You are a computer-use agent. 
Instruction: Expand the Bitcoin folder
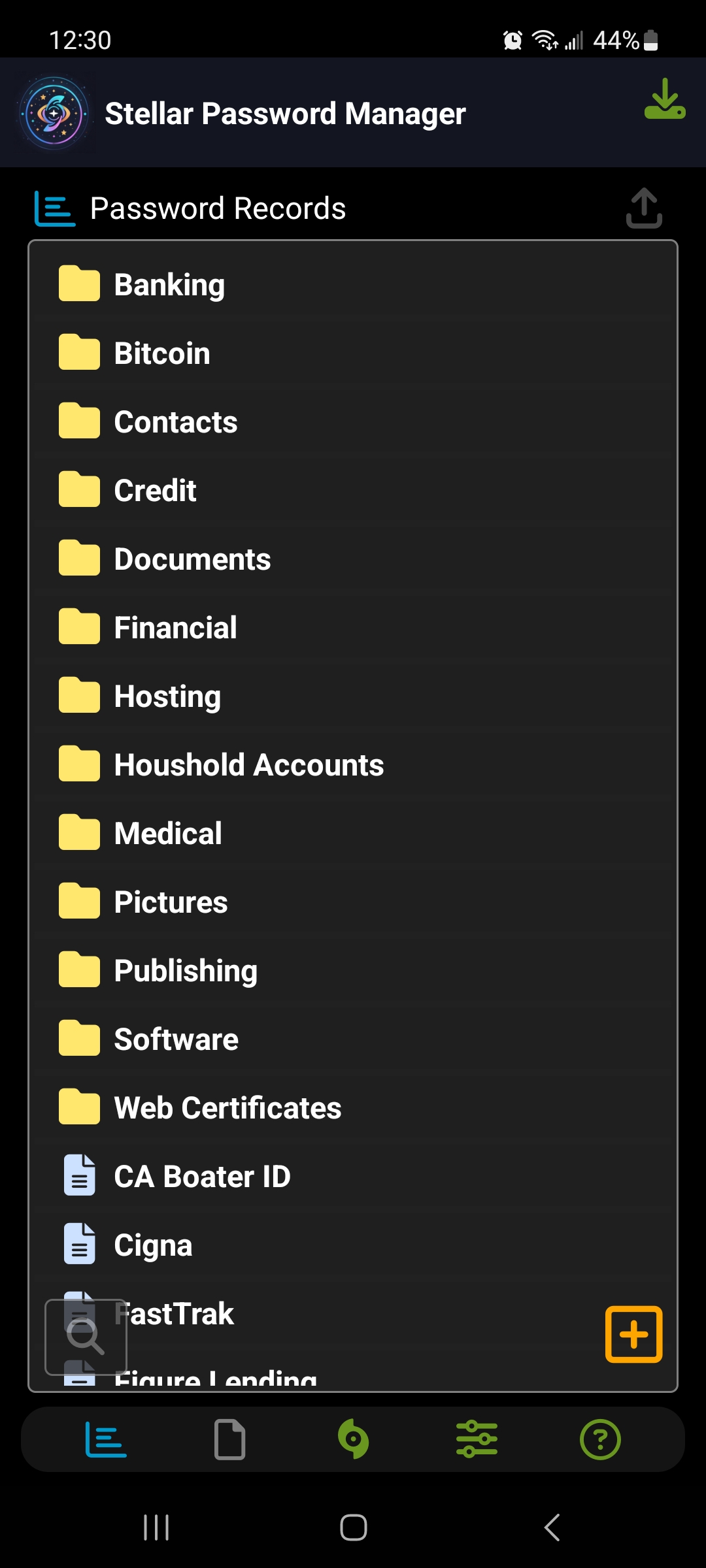(161, 353)
